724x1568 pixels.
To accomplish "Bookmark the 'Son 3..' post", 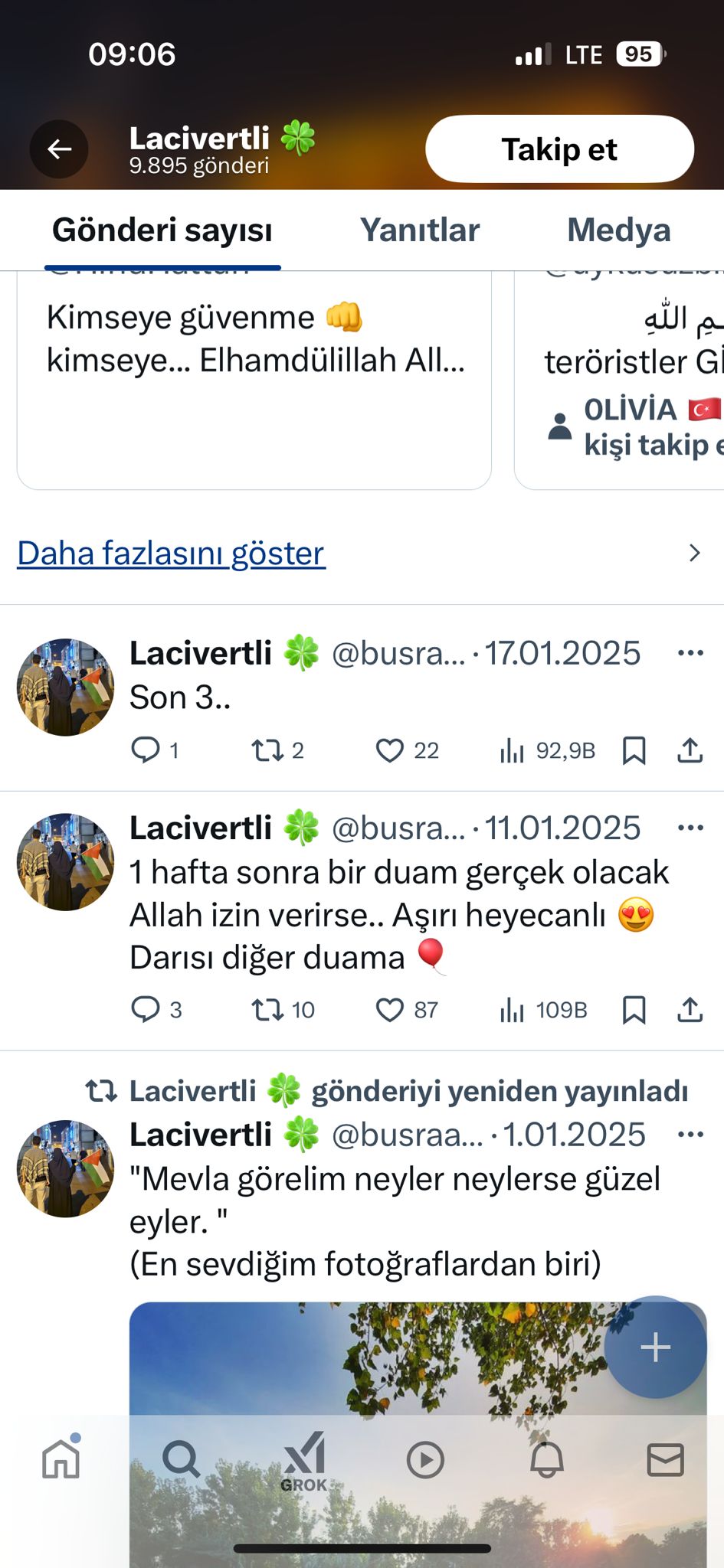I will click(634, 751).
